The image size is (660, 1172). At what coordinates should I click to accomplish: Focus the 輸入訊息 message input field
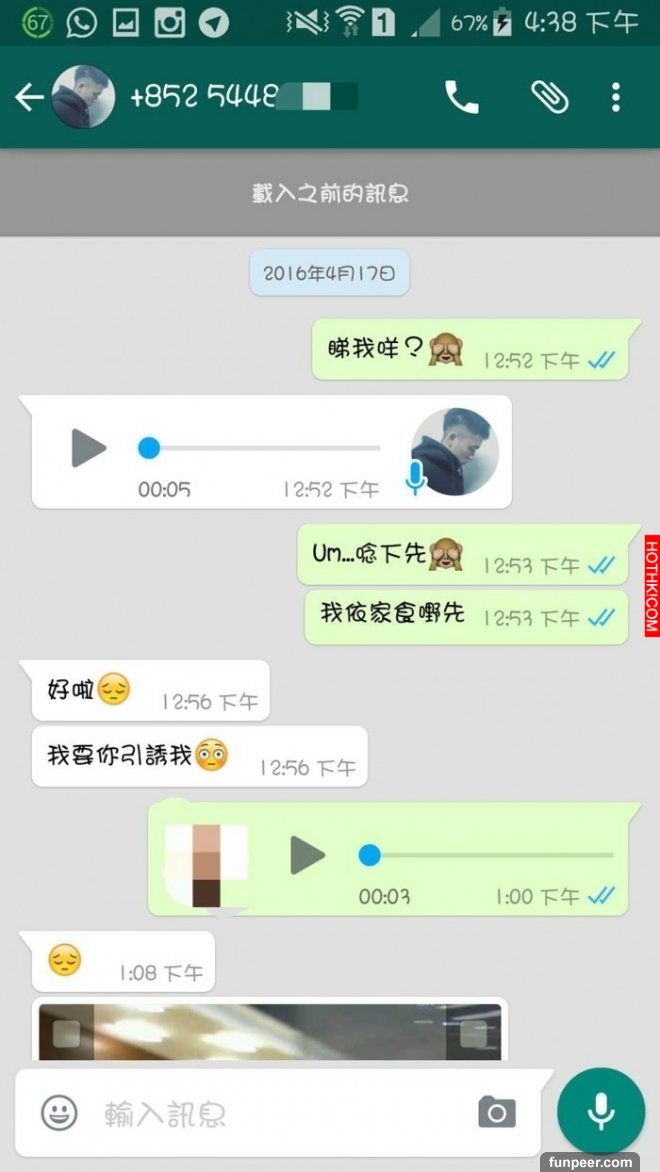coord(280,1113)
